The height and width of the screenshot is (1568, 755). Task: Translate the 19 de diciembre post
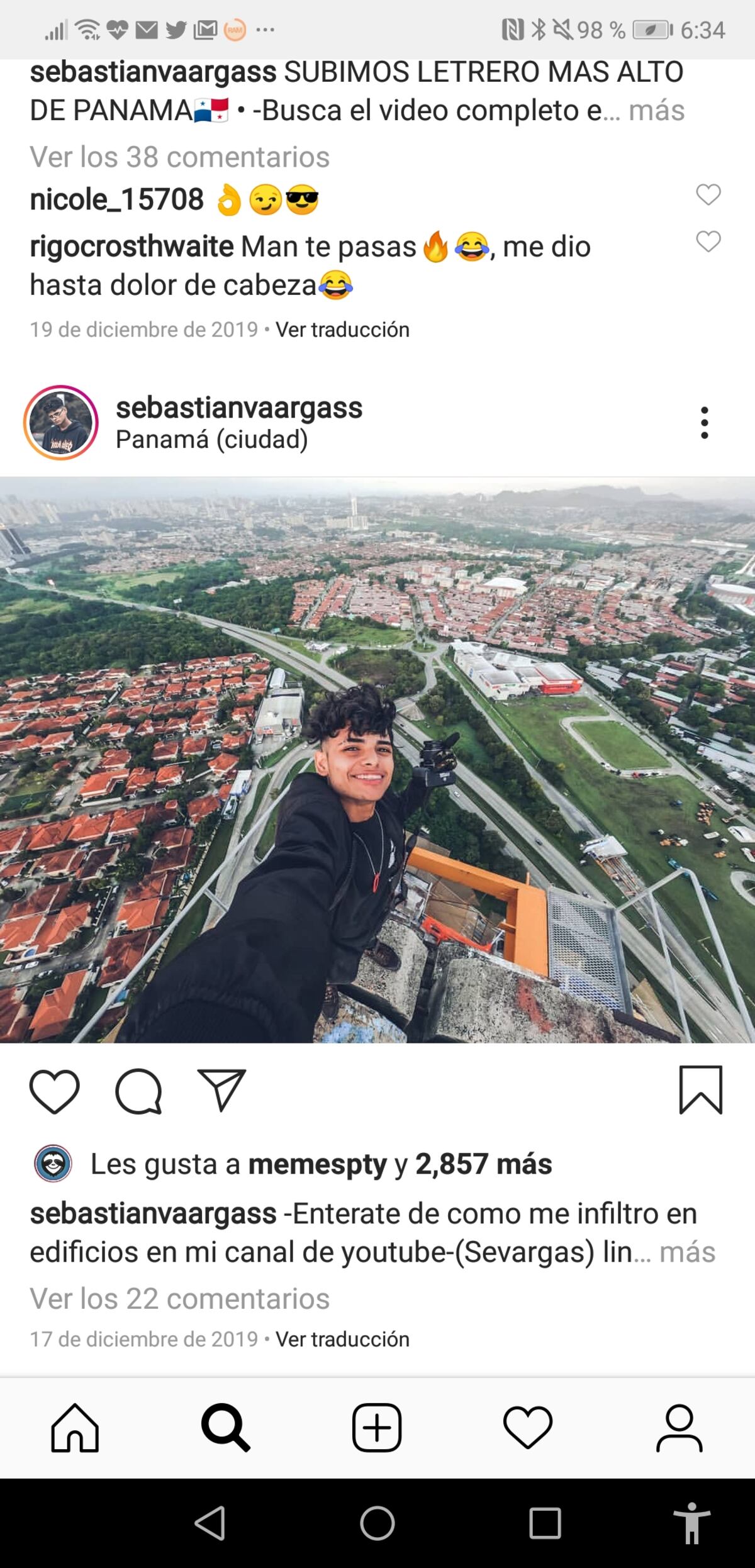pyautogui.click(x=342, y=330)
